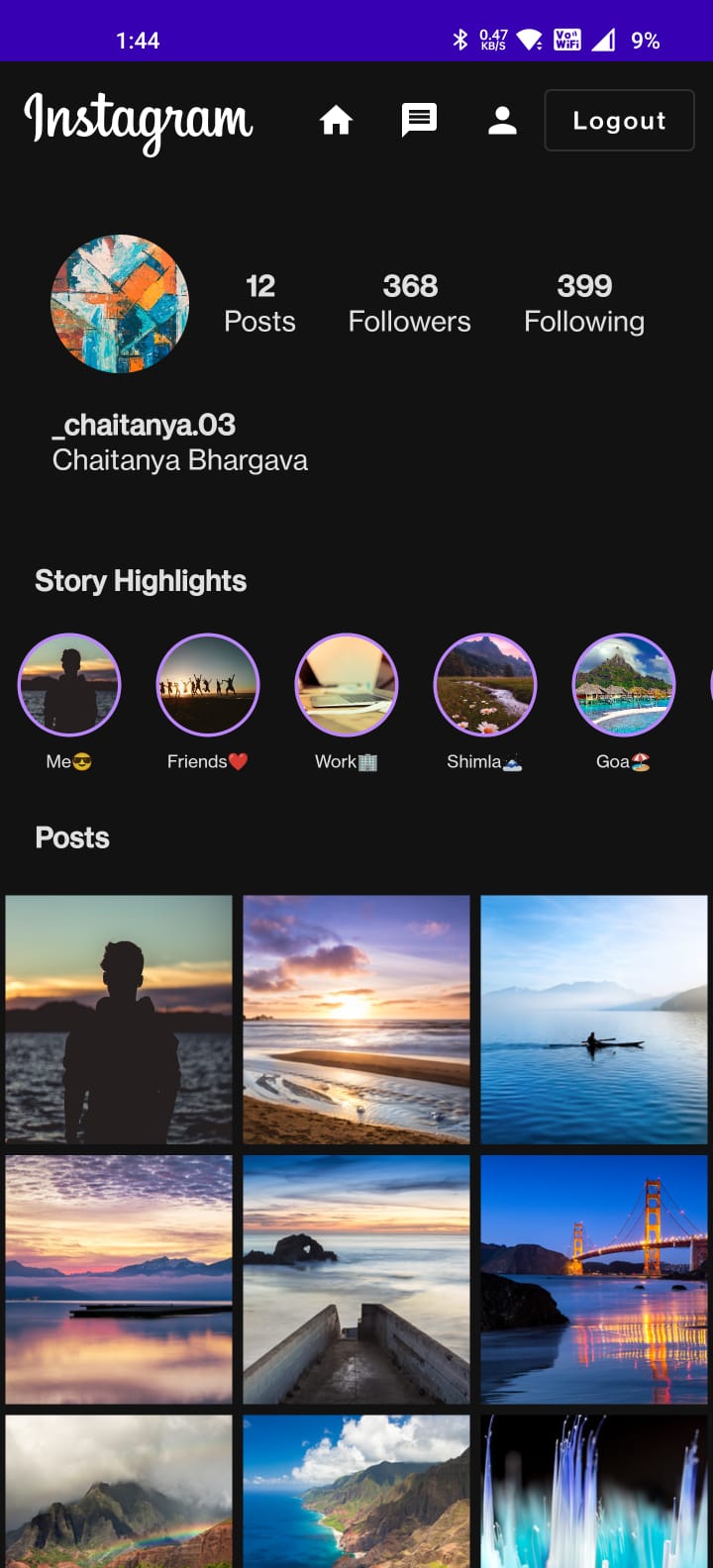Open the silhouette man sunset post
The image size is (713, 1568).
(119, 1020)
